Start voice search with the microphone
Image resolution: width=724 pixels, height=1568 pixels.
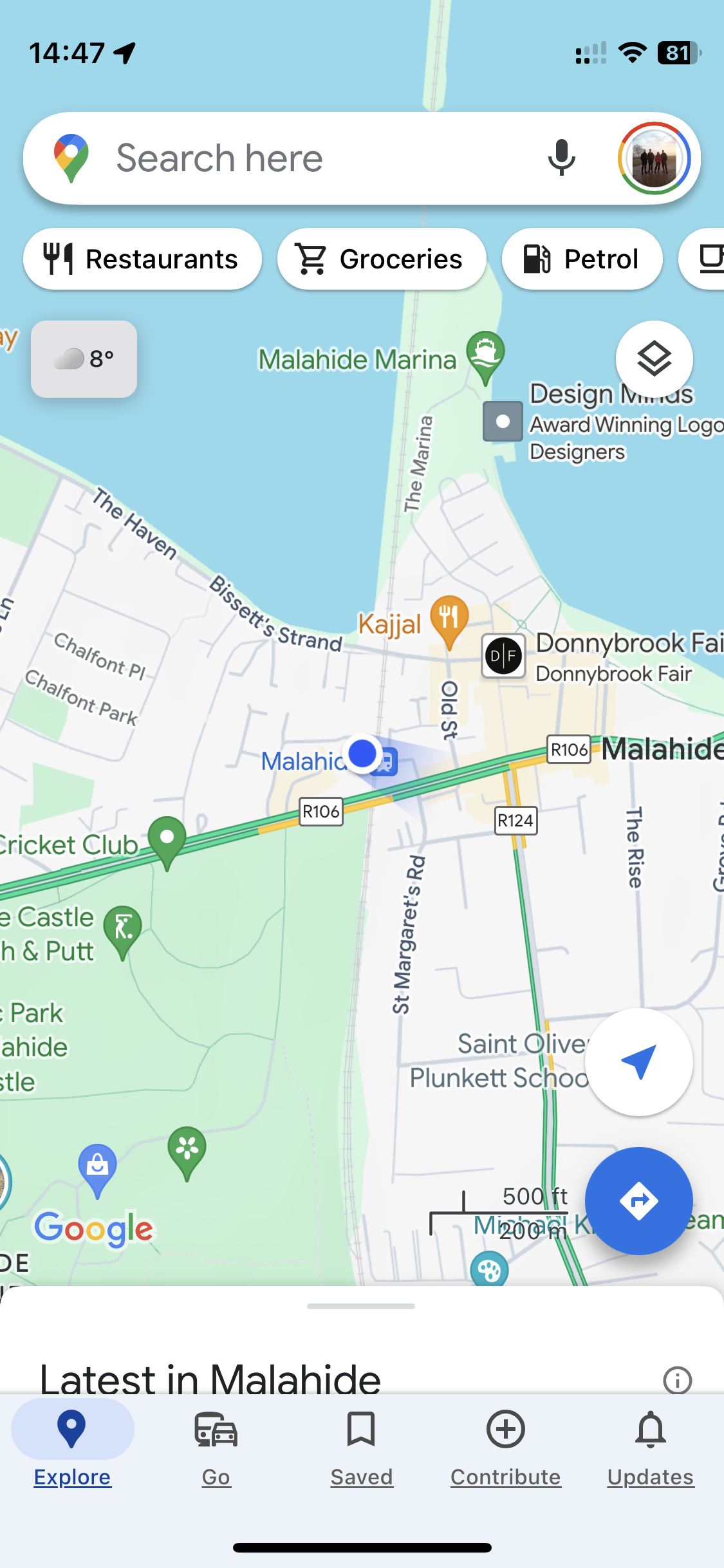[x=561, y=158]
